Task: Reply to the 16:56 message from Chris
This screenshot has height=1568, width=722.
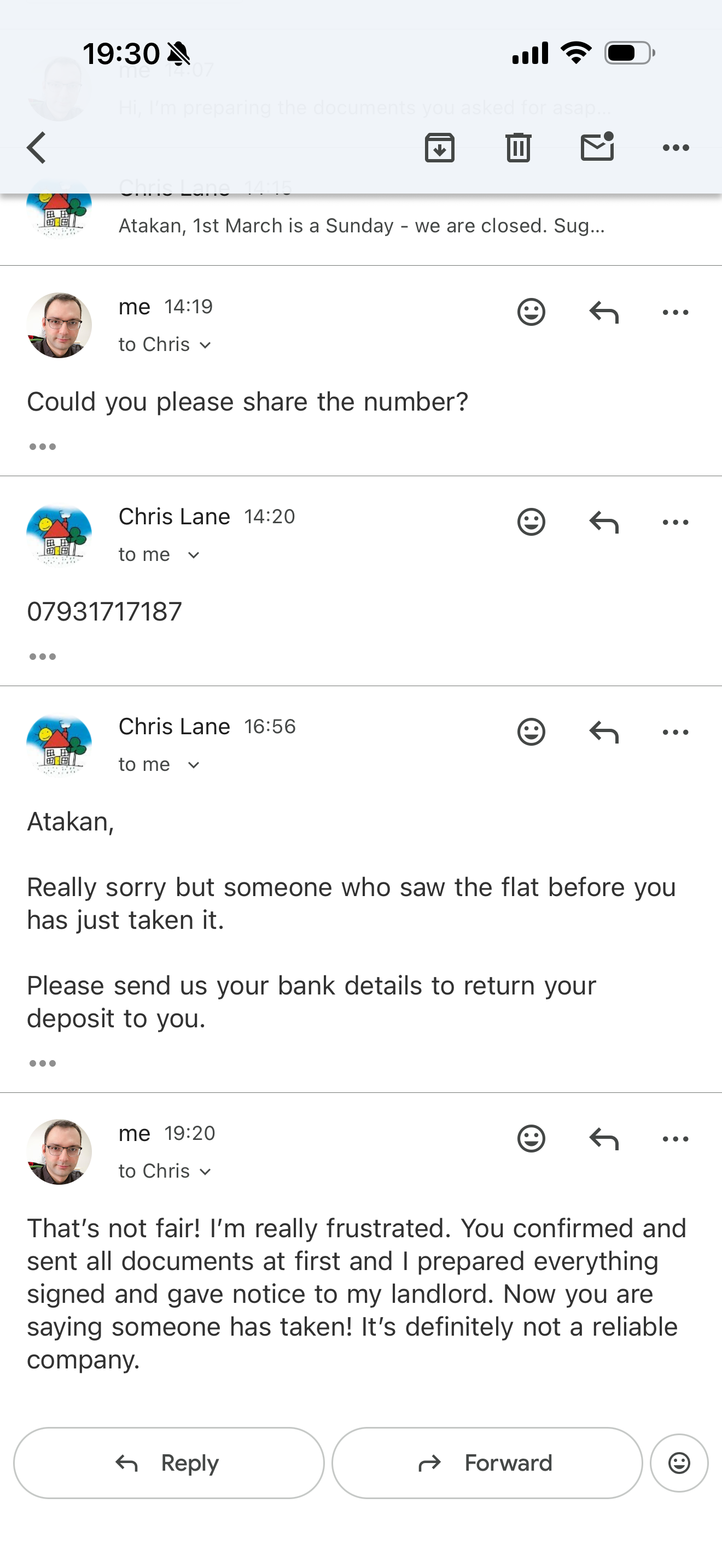Action: pyautogui.click(x=603, y=732)
